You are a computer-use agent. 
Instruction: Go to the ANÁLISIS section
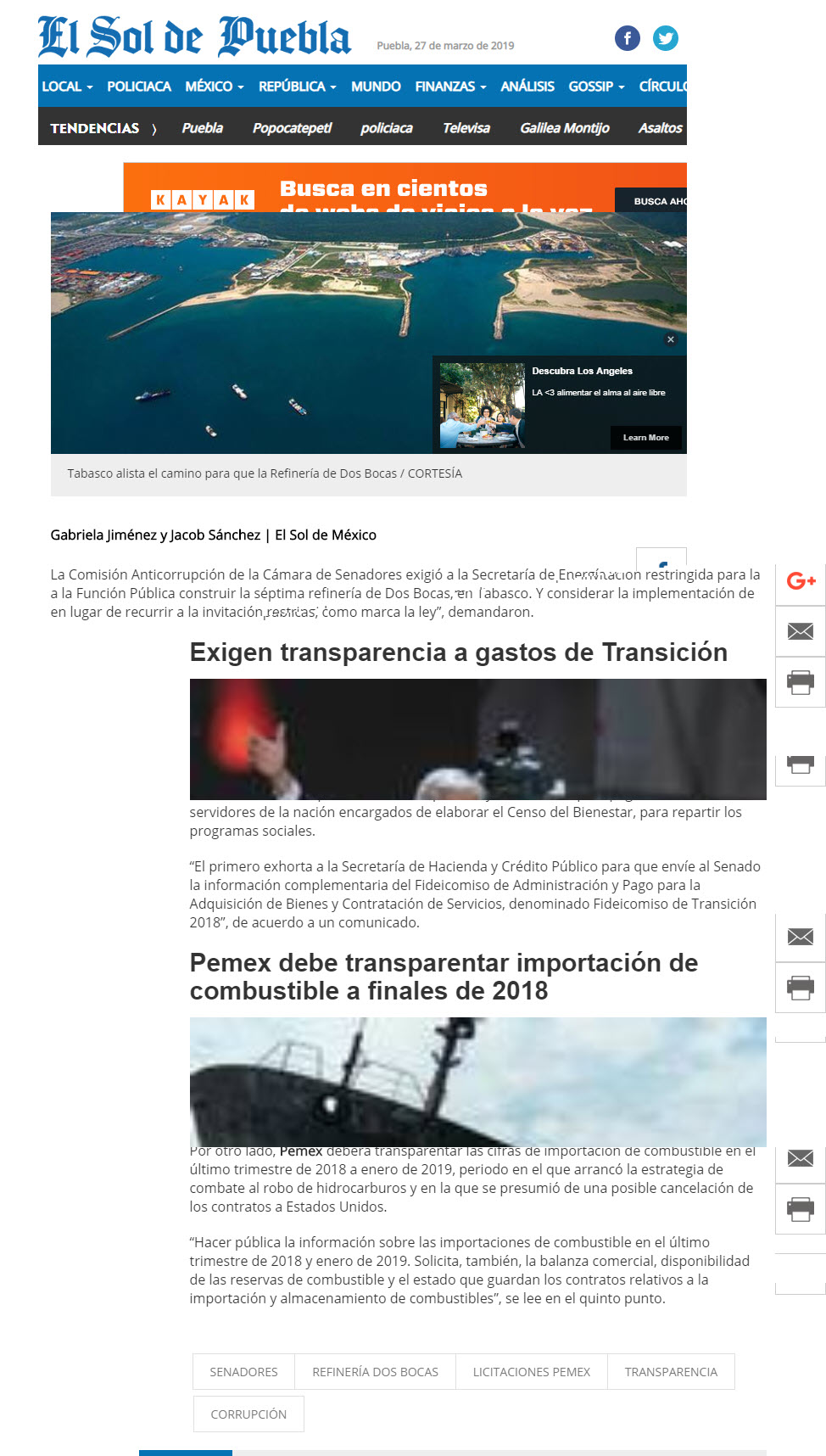click(x=527, y=87)
